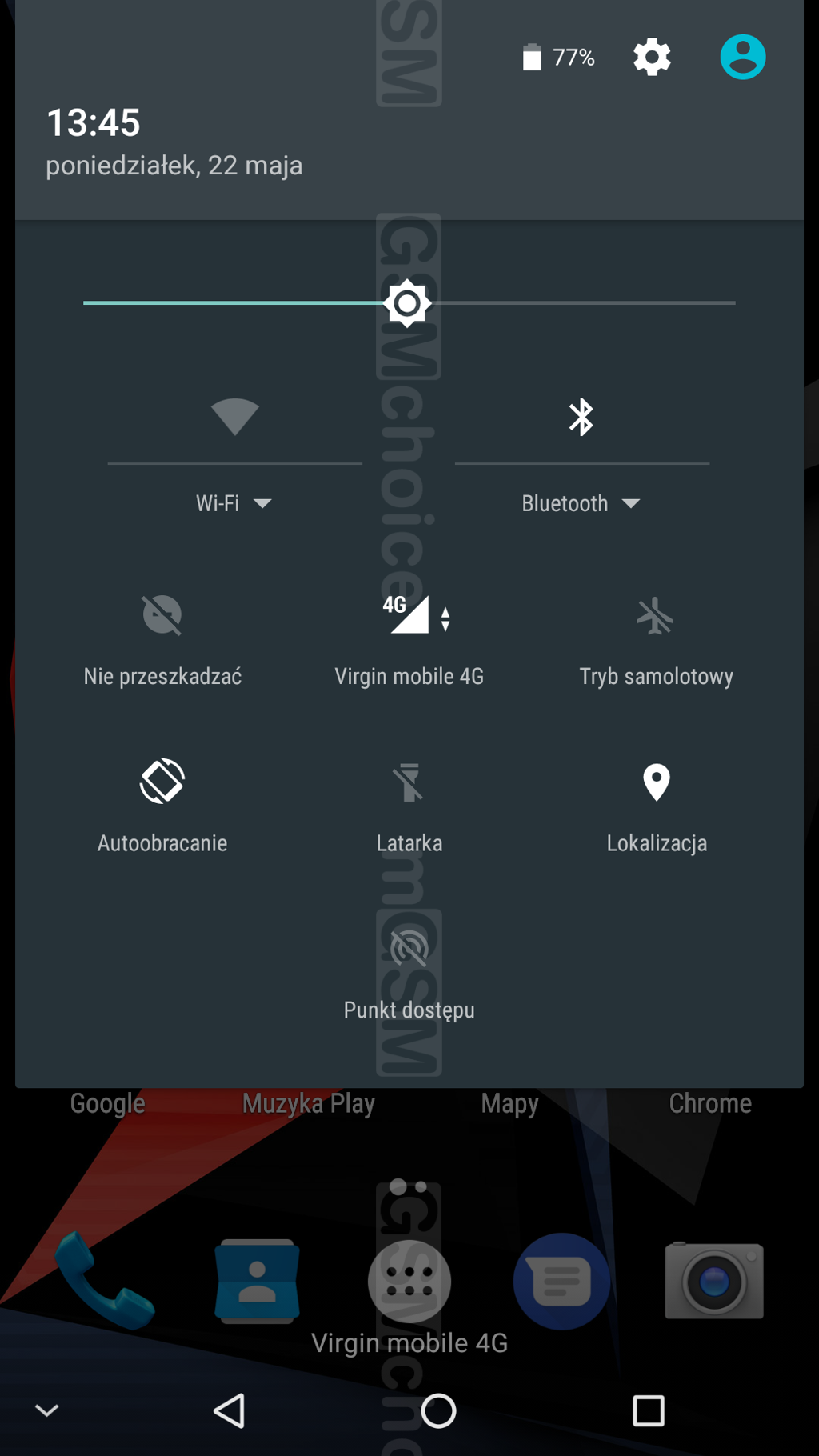Toggle the Bluetooth icon
This screenshot has height=1456, width=819.
(581, 417)
